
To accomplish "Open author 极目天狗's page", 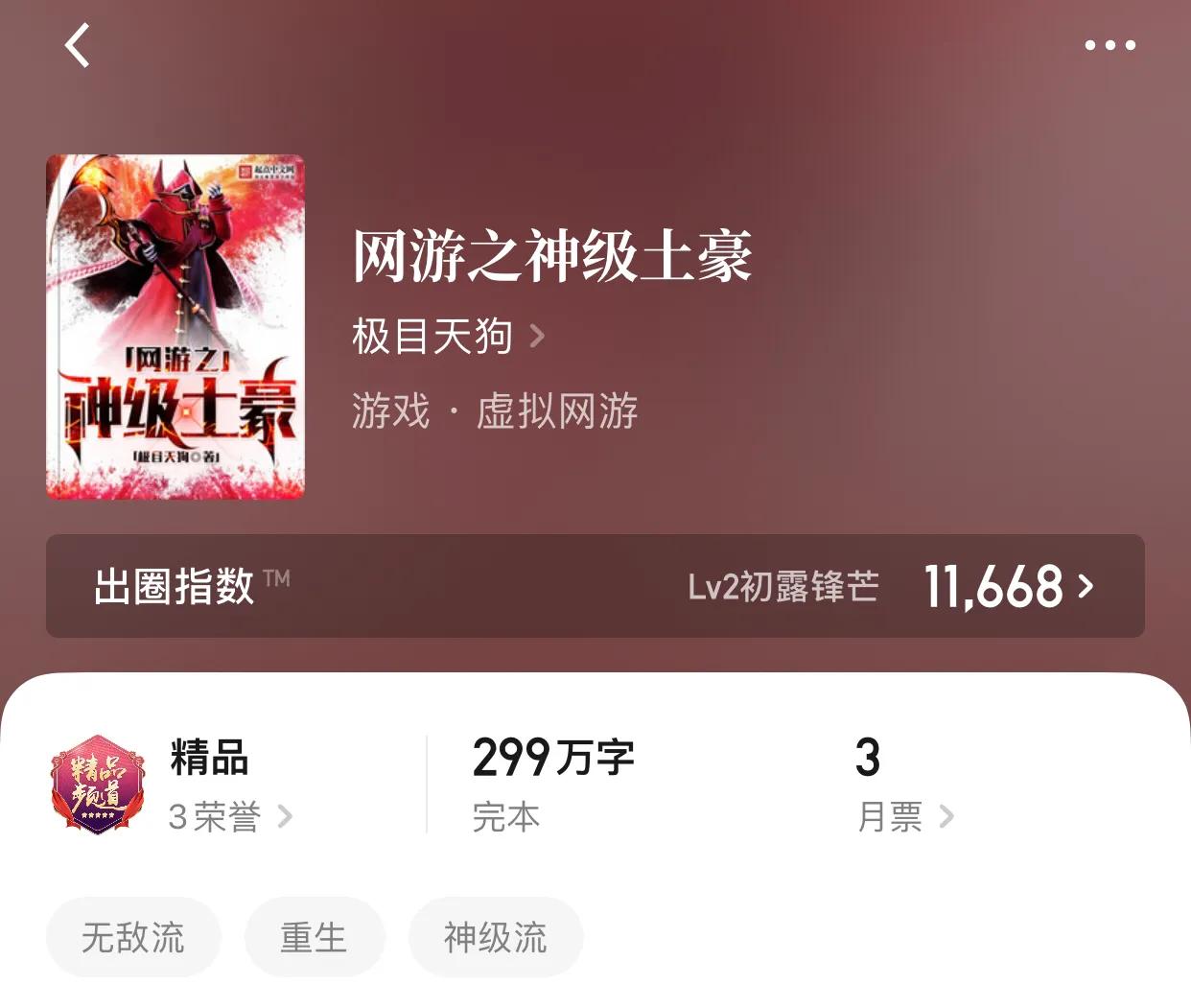I will [x=448, y=337].
